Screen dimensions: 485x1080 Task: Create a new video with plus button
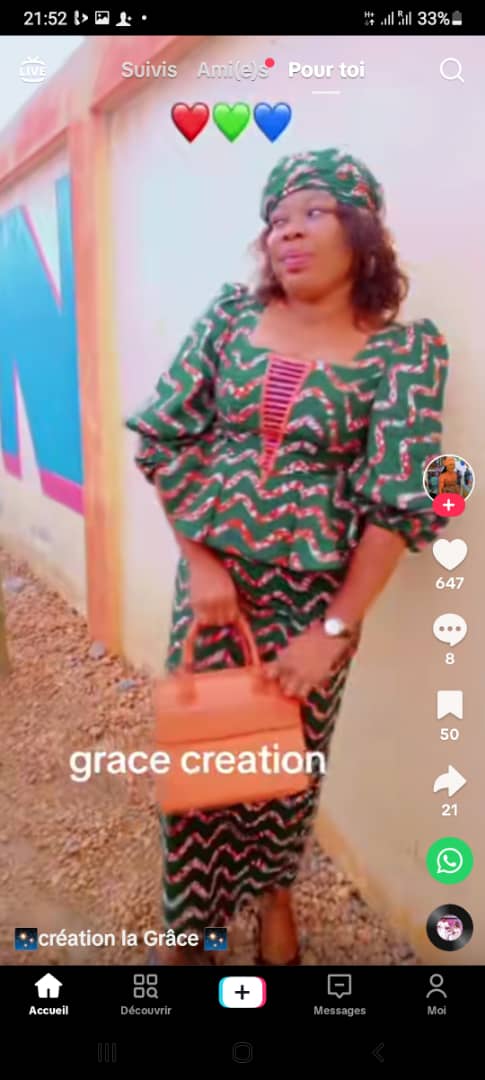pos(242,993)
